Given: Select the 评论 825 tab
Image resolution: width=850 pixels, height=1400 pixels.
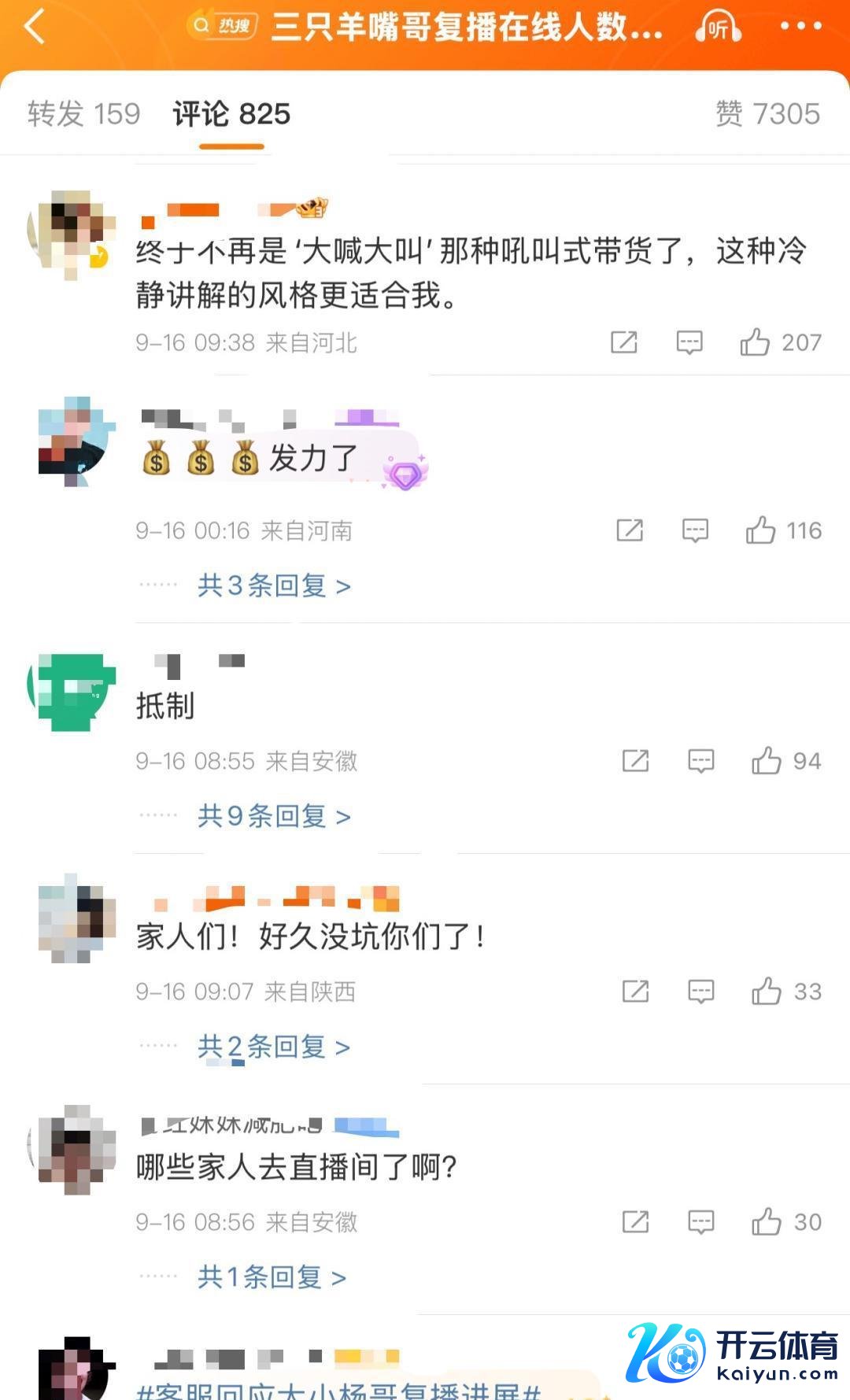Looking at the screenshot, I should (x=231, y=114).
